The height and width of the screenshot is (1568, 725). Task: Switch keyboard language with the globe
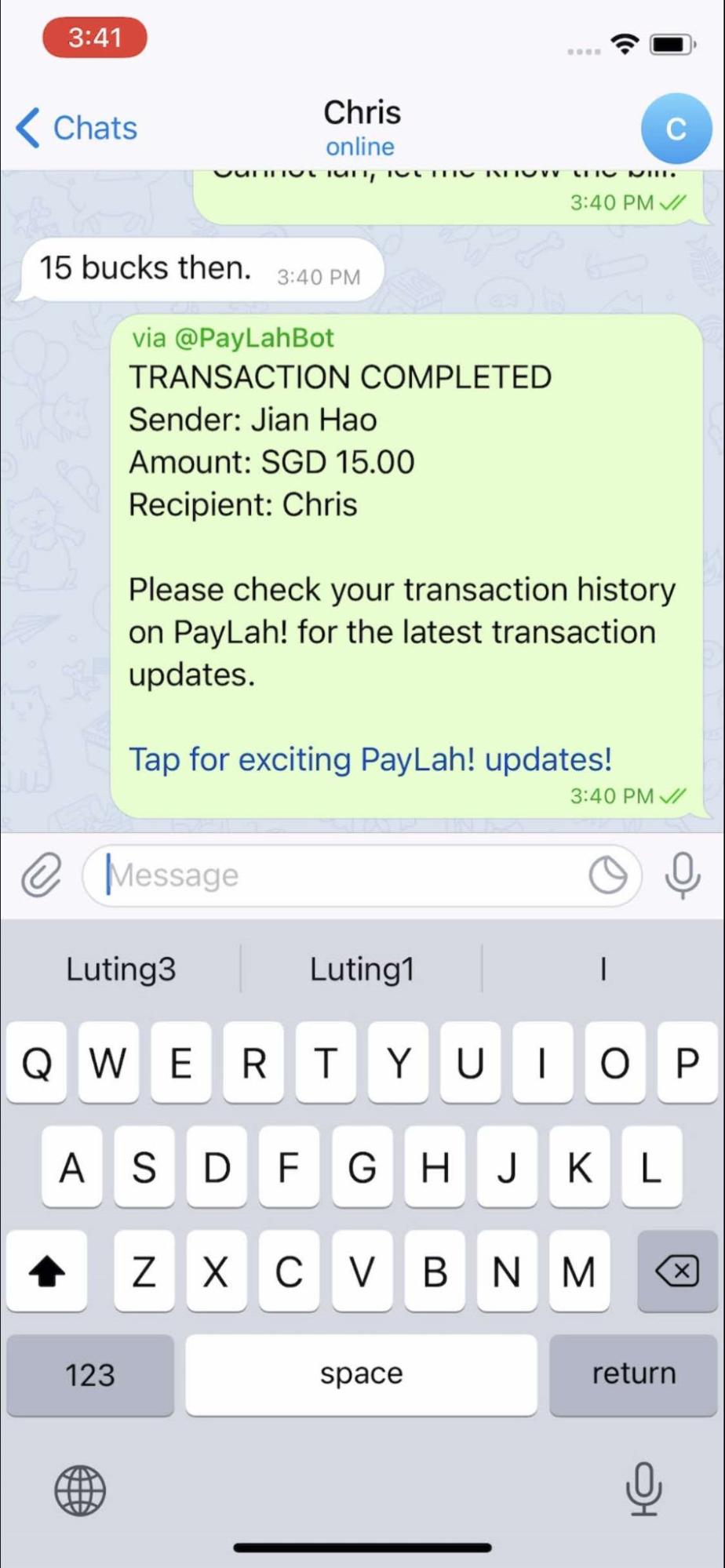pyautogui.click(x=80, y=1490)
